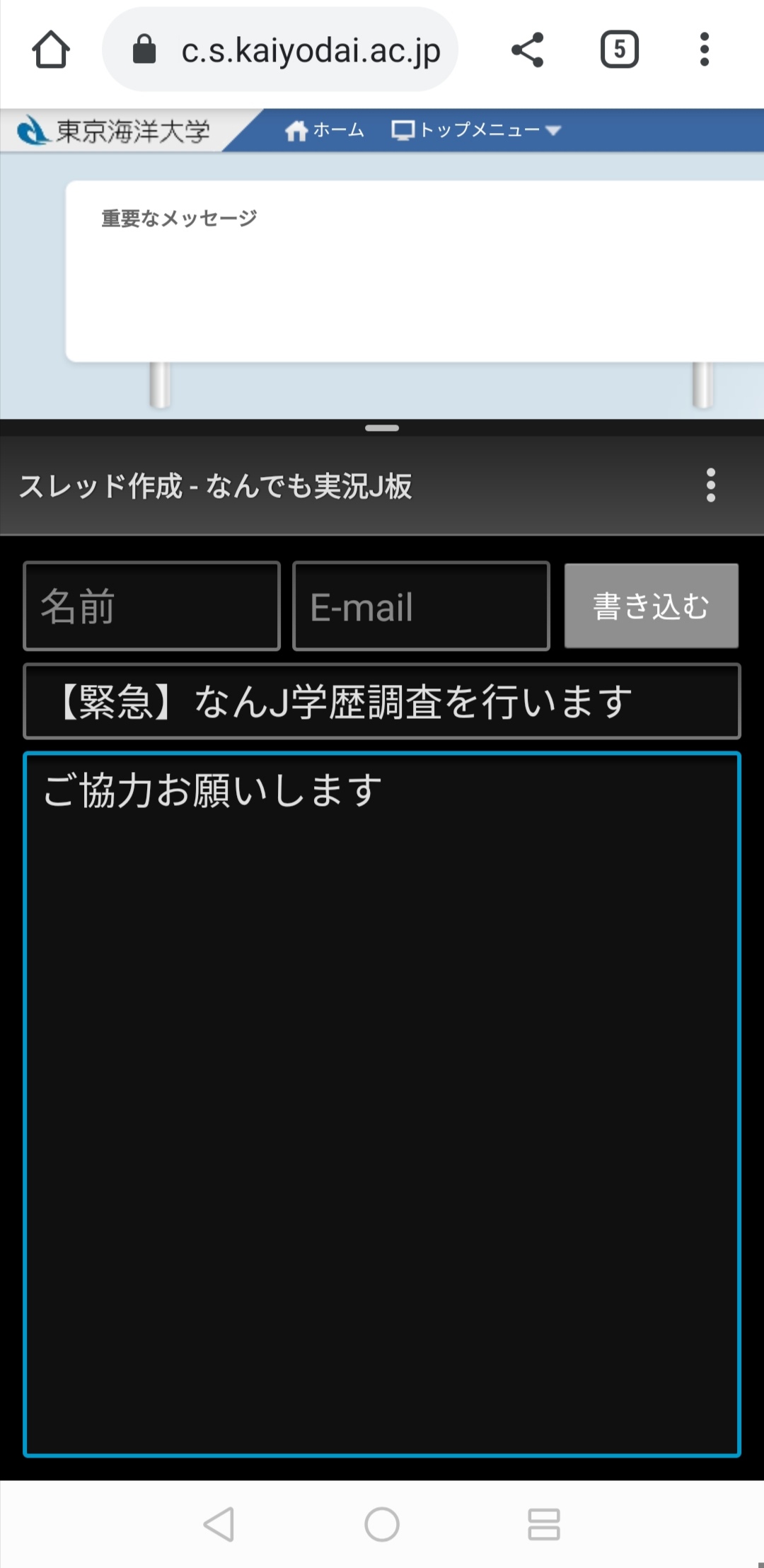
Task: Focus the 名前 input field
Action: click(152, 606)
